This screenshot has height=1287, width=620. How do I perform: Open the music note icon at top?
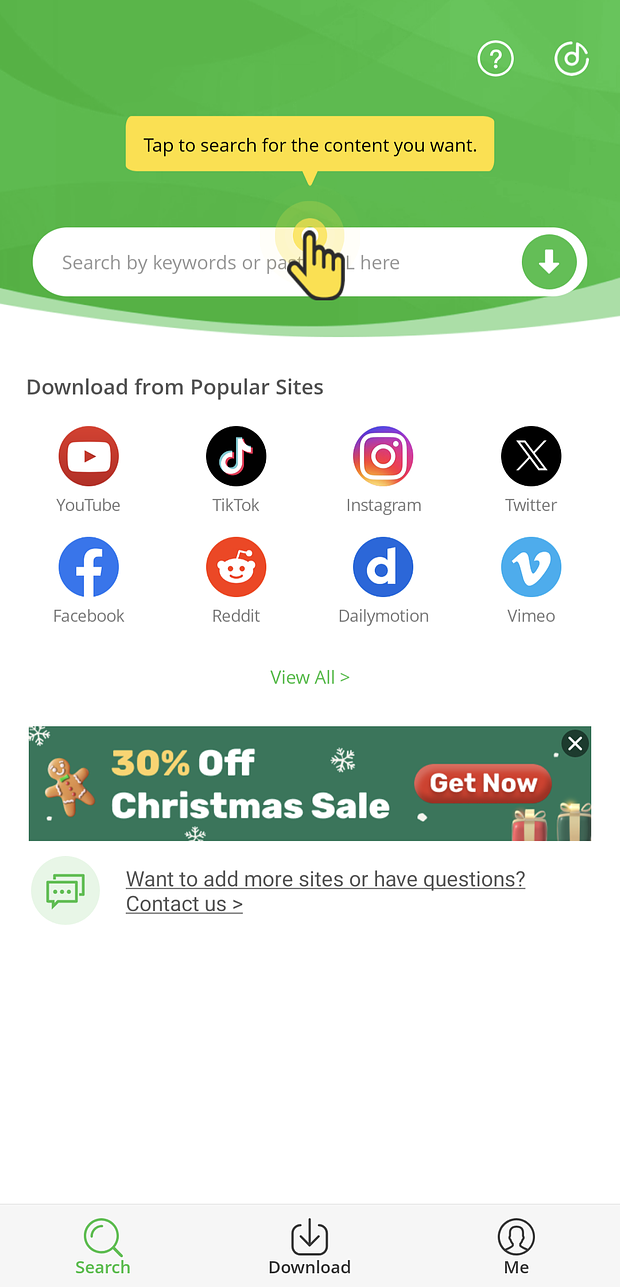(572, 59)
